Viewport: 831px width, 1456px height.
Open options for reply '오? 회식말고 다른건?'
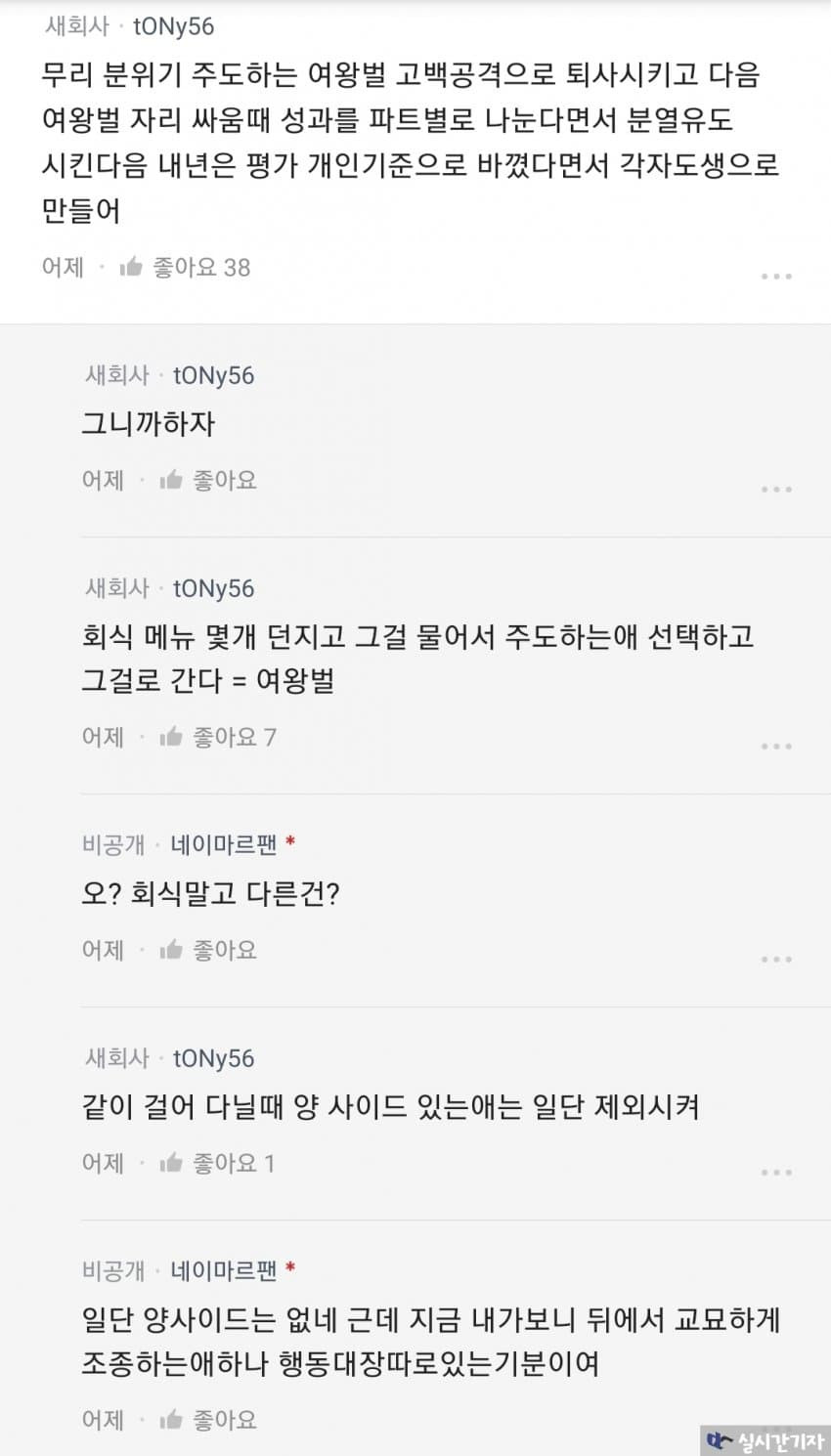tap(776, 959)
